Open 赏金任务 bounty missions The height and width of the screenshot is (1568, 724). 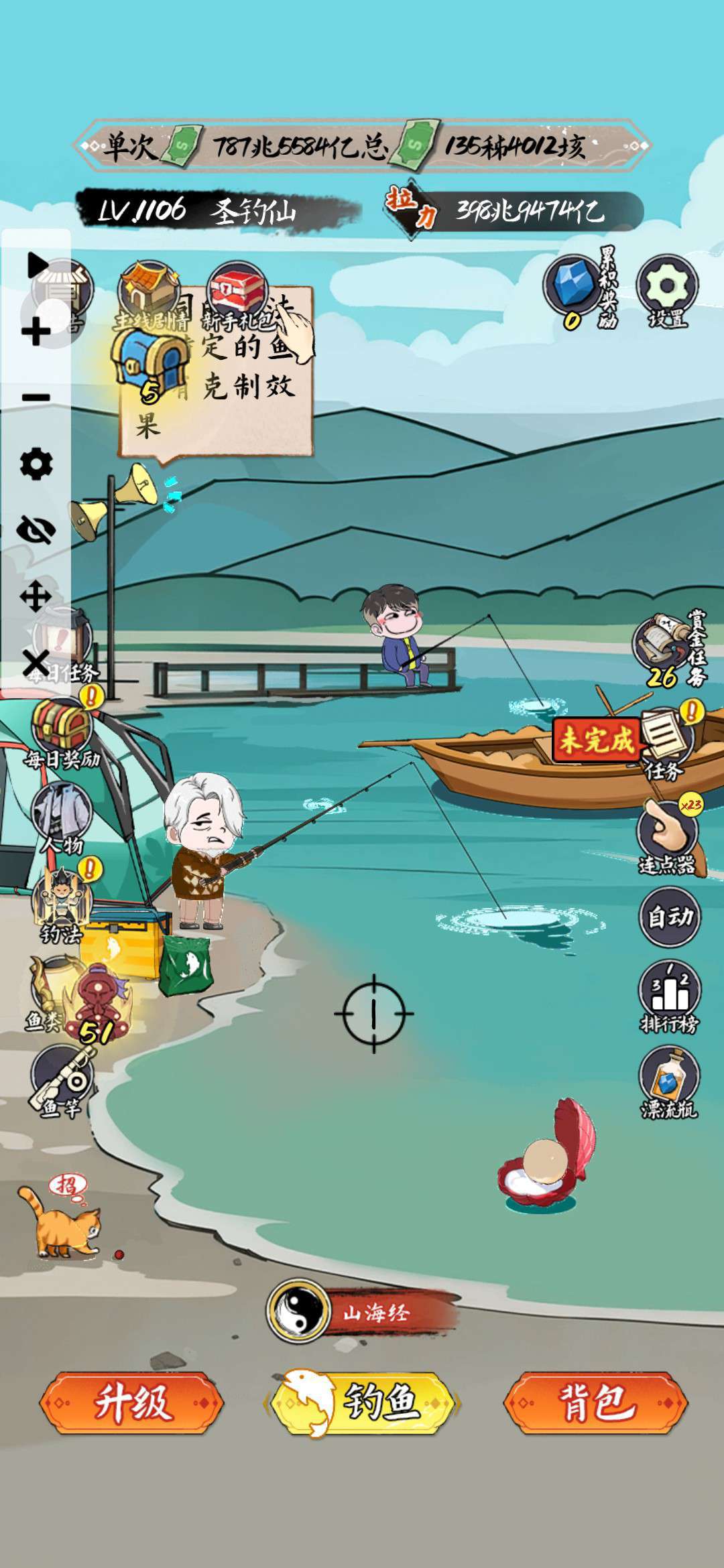(x=670, y=649)
